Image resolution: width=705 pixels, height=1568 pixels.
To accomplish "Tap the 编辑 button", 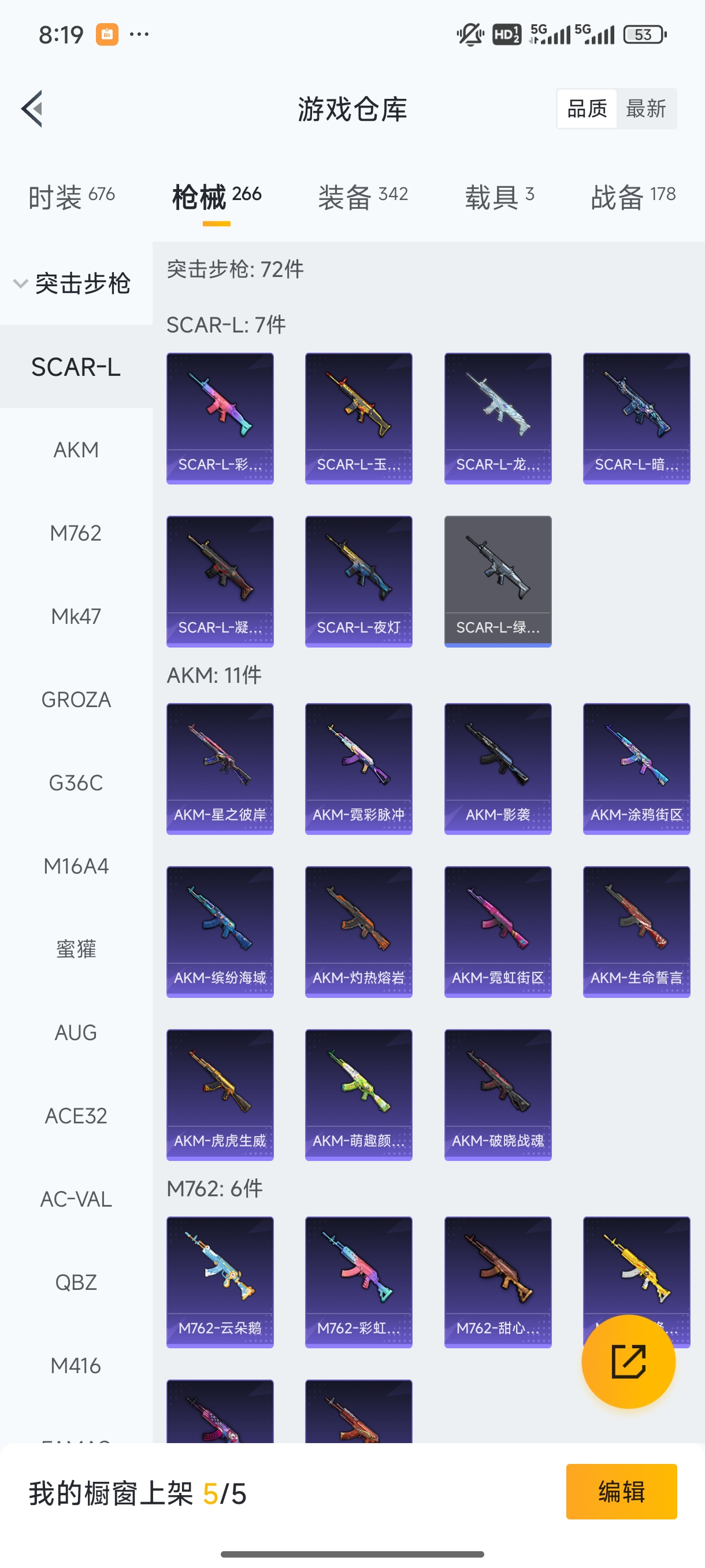I will (x=621, y=1491).
